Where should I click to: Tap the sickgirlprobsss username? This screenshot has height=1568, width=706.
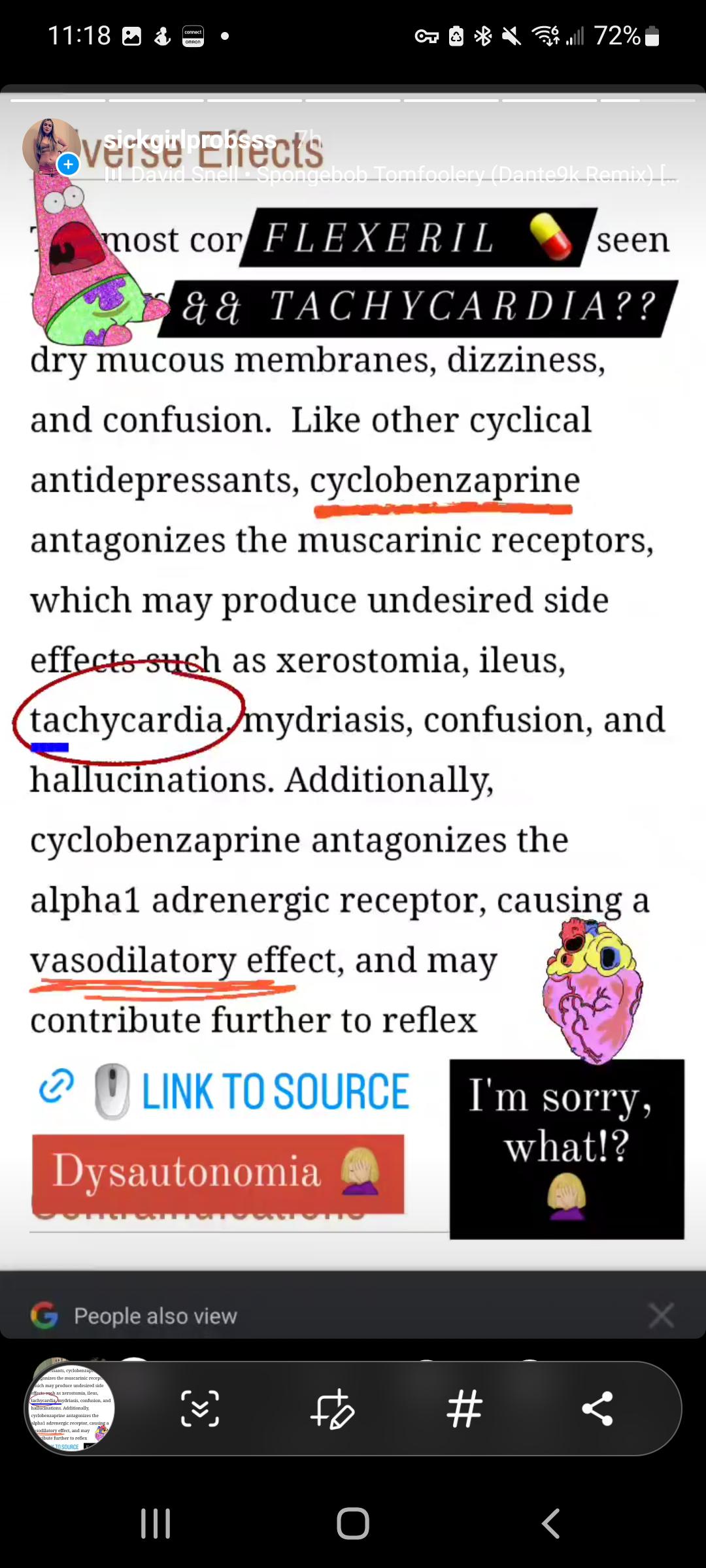(x=190, y=139)
